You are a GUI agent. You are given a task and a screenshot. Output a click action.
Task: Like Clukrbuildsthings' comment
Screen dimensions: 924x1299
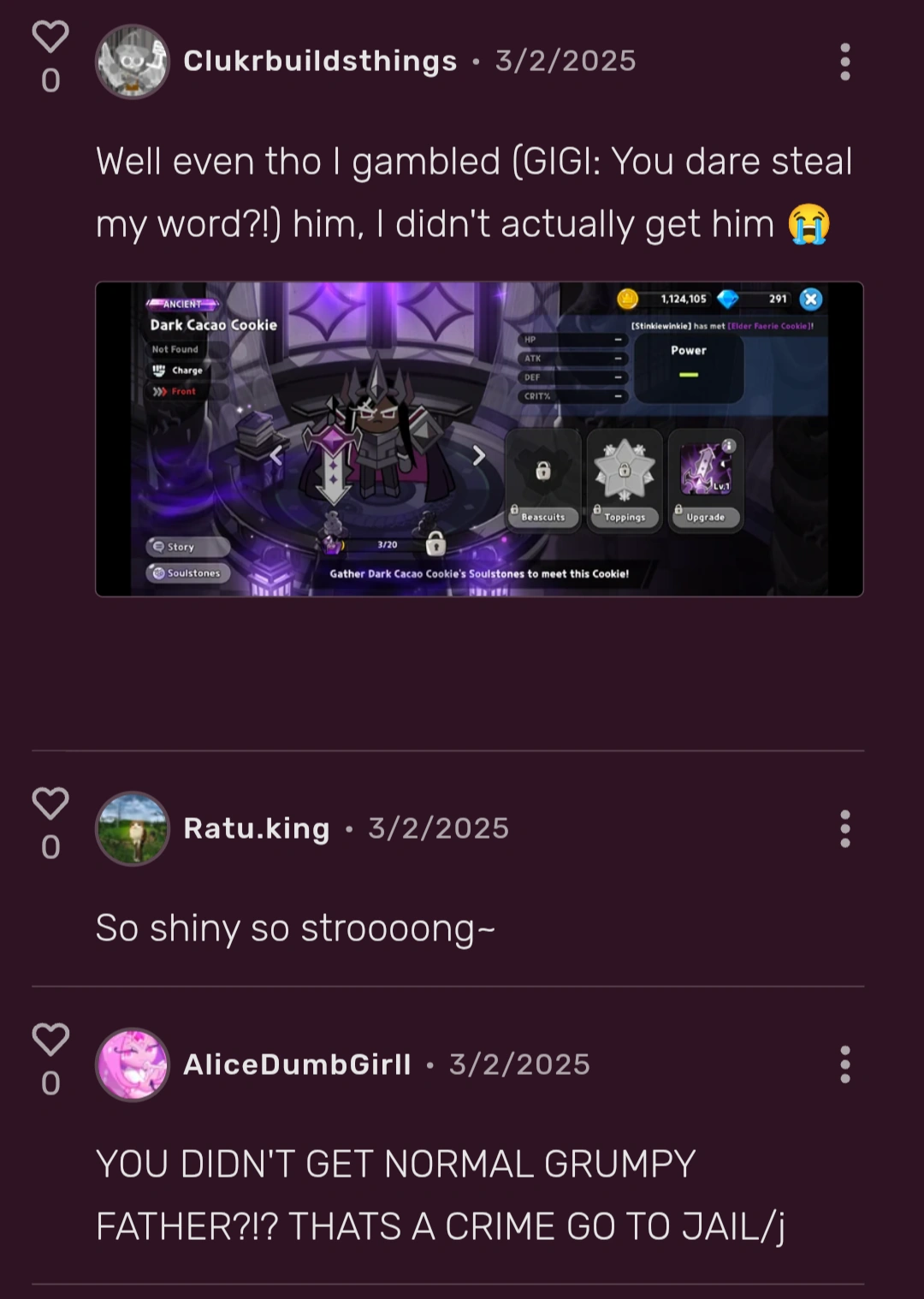[x=50, y=37]
